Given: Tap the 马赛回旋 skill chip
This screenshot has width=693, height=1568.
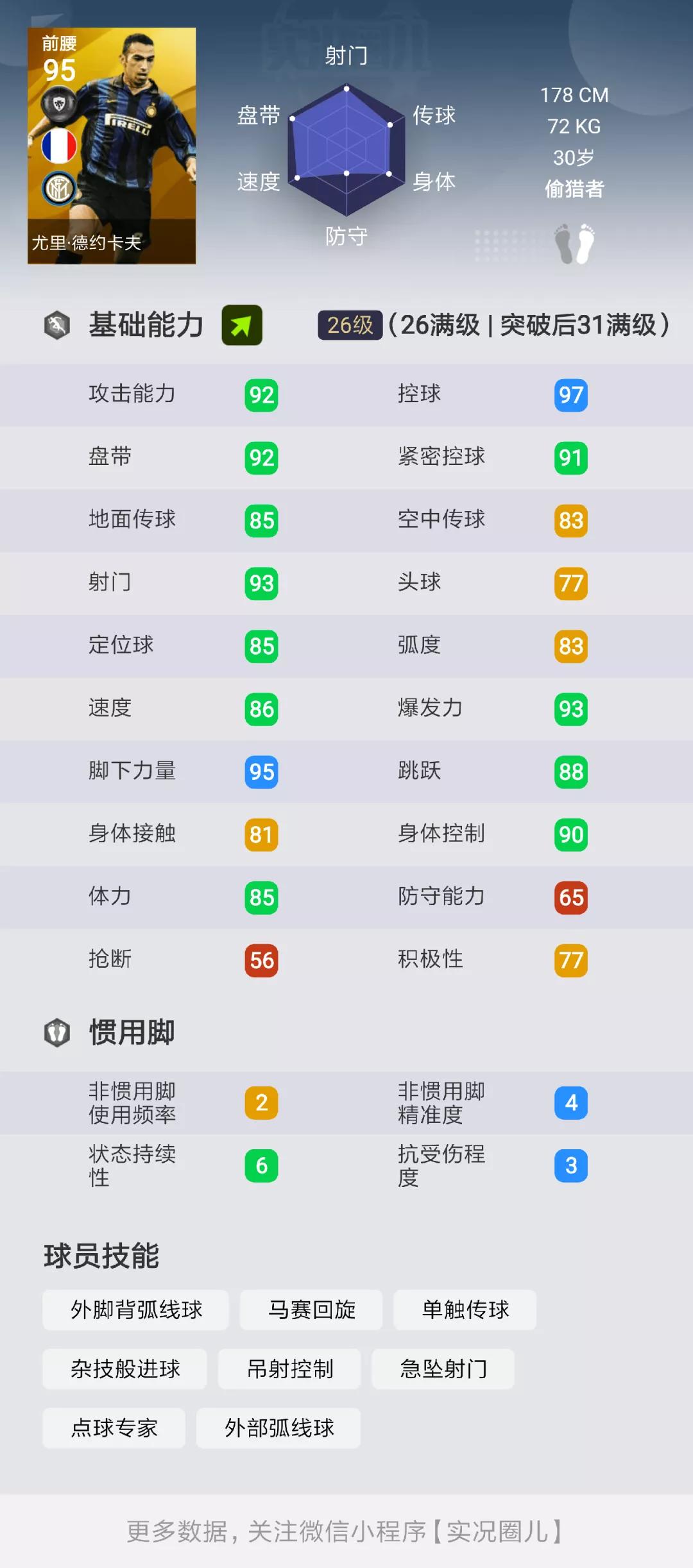Looking at the screenshot, I should tap(311, 1310).
